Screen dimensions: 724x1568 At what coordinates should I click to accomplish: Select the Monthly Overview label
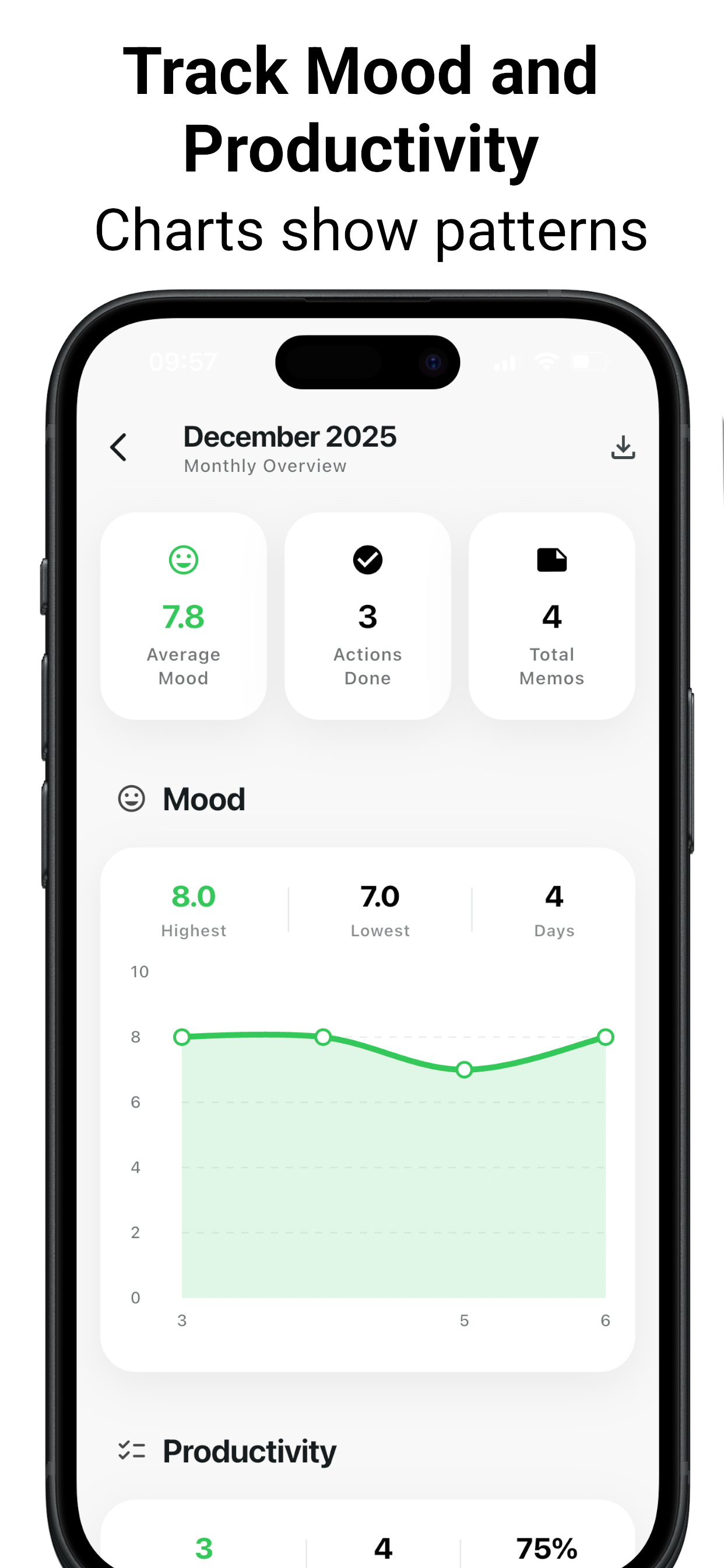click(x=265, y=466)
